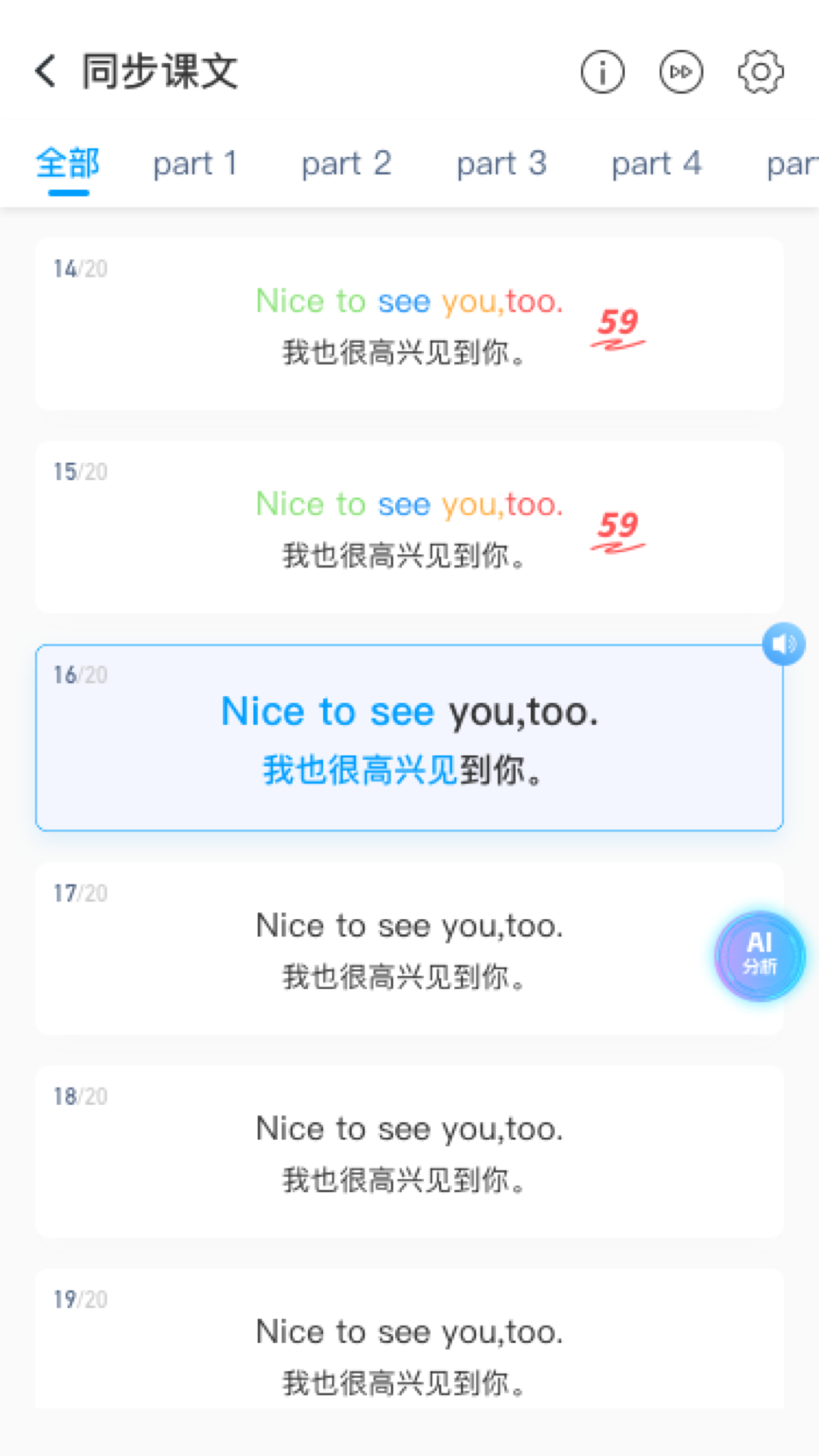Image resolution: width=819 pixels, height=1456 pixels.
Task: Open the info panel via the i icon
Action: (601, 72)
